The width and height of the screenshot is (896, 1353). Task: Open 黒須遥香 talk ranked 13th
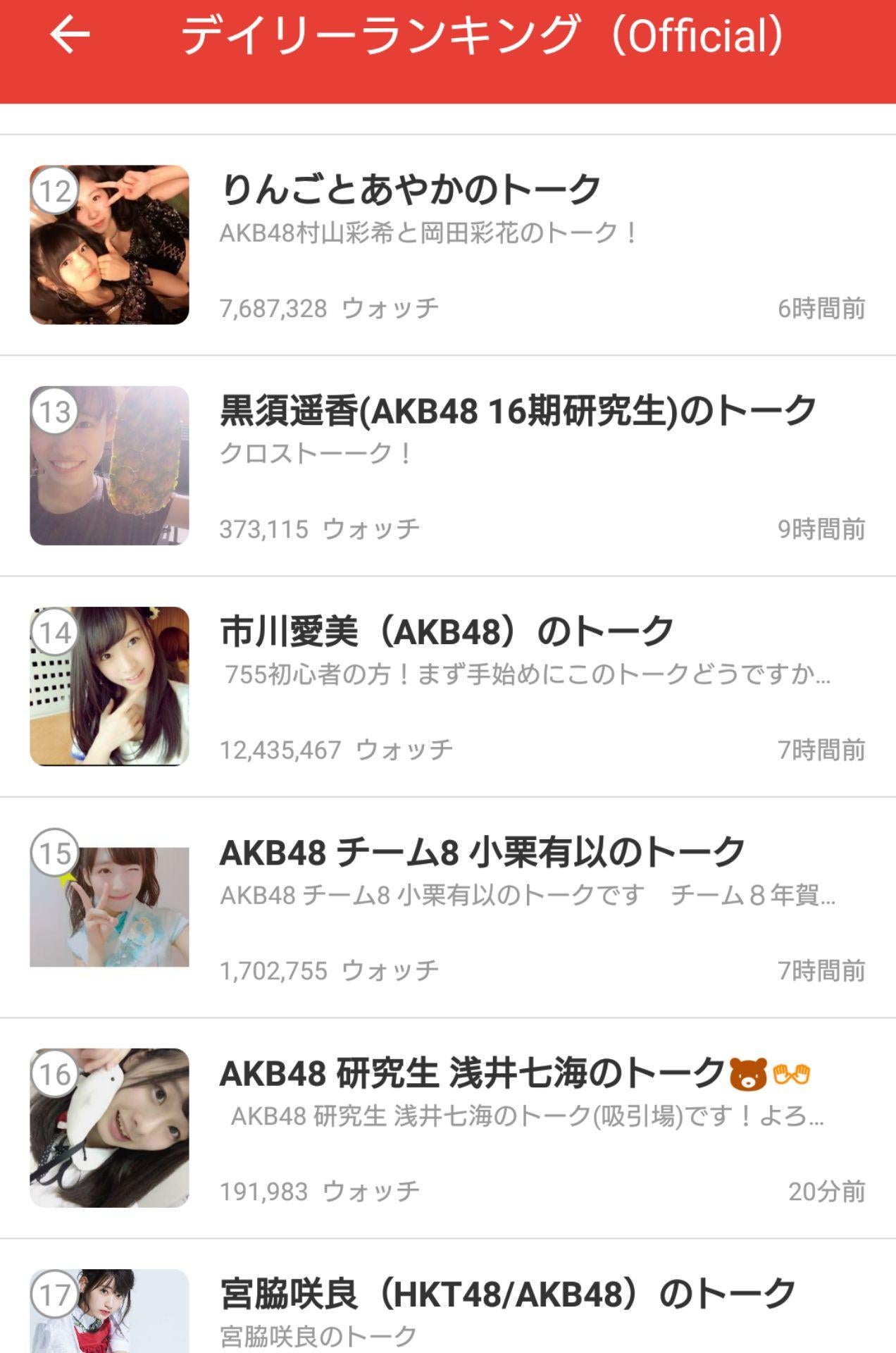[517, 410]
